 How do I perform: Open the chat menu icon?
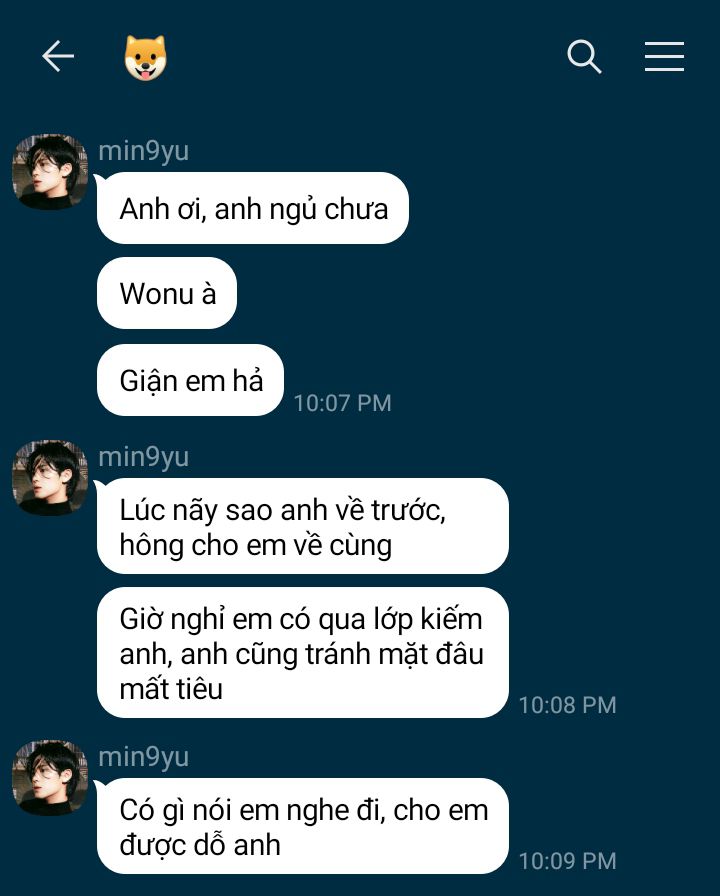(664, 57)
